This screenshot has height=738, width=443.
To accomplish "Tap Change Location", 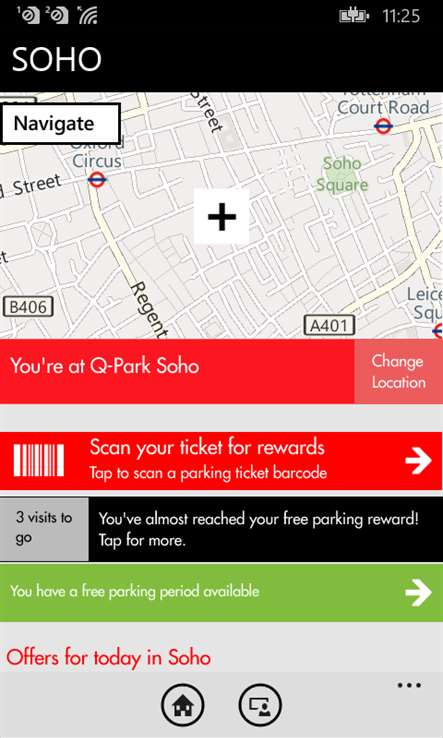I will (x=398, y=371).
